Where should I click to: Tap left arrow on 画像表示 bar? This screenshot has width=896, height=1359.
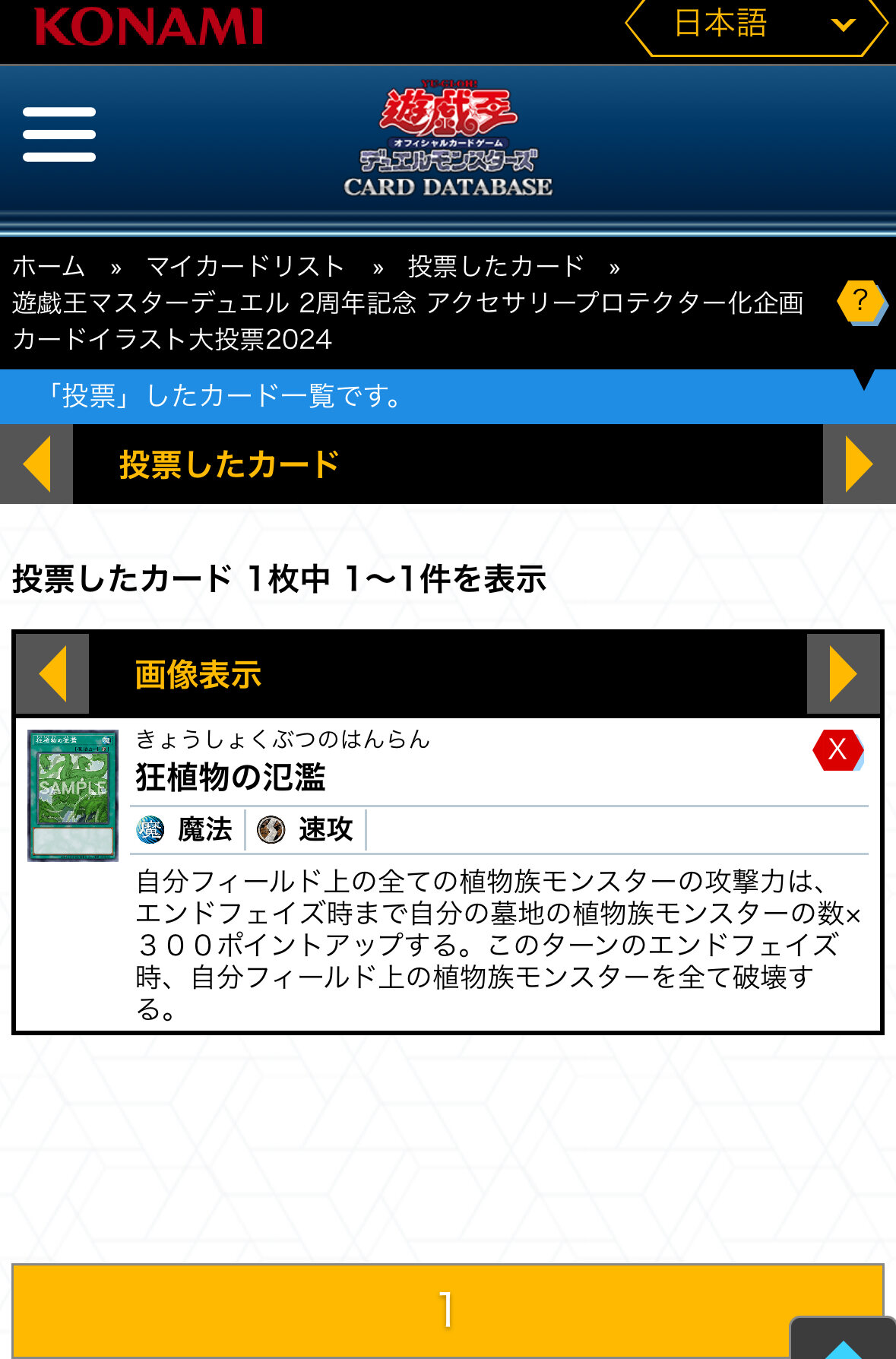(x=52, y=674)
